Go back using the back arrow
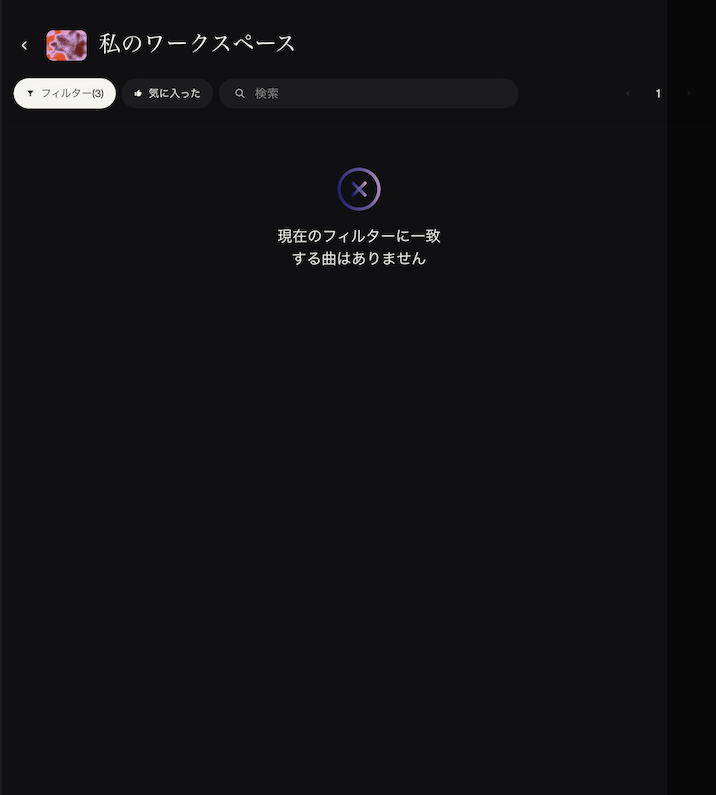Image resolution: width=716 pixels, height=795 pixels. (x=24, y=45)
